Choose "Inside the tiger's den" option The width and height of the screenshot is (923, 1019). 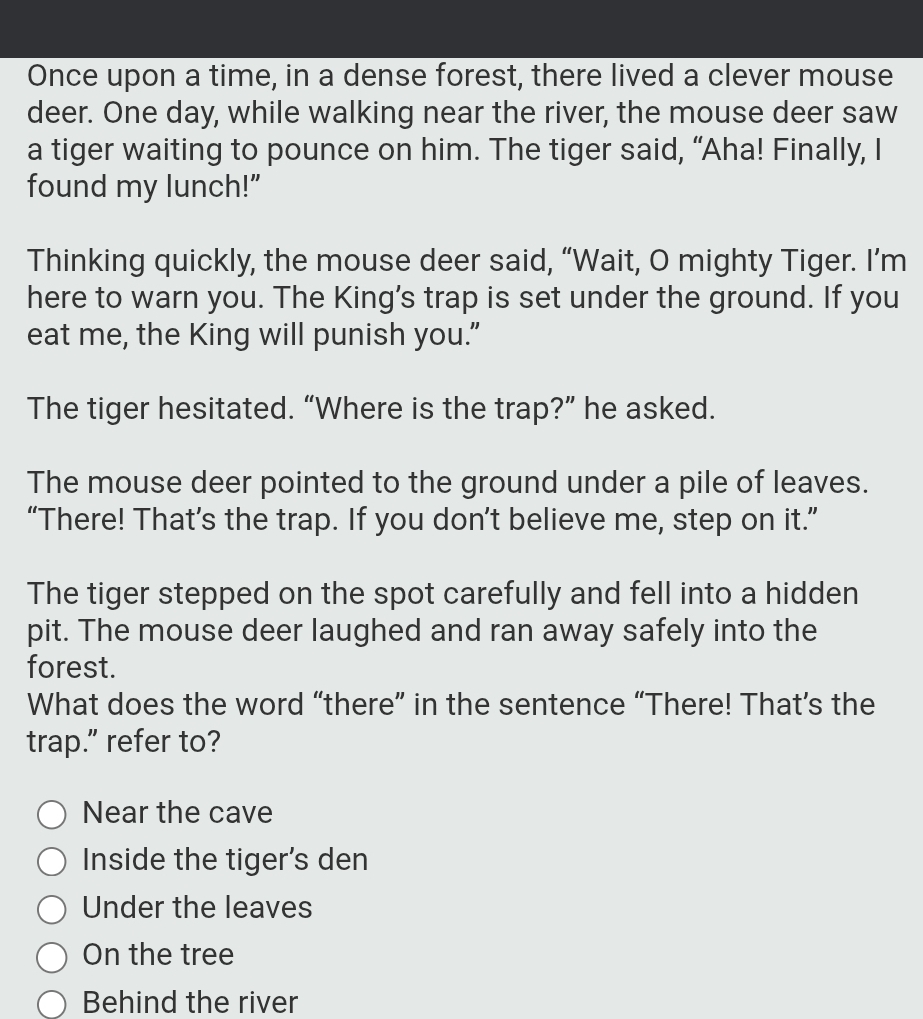(x=52, y=861)
